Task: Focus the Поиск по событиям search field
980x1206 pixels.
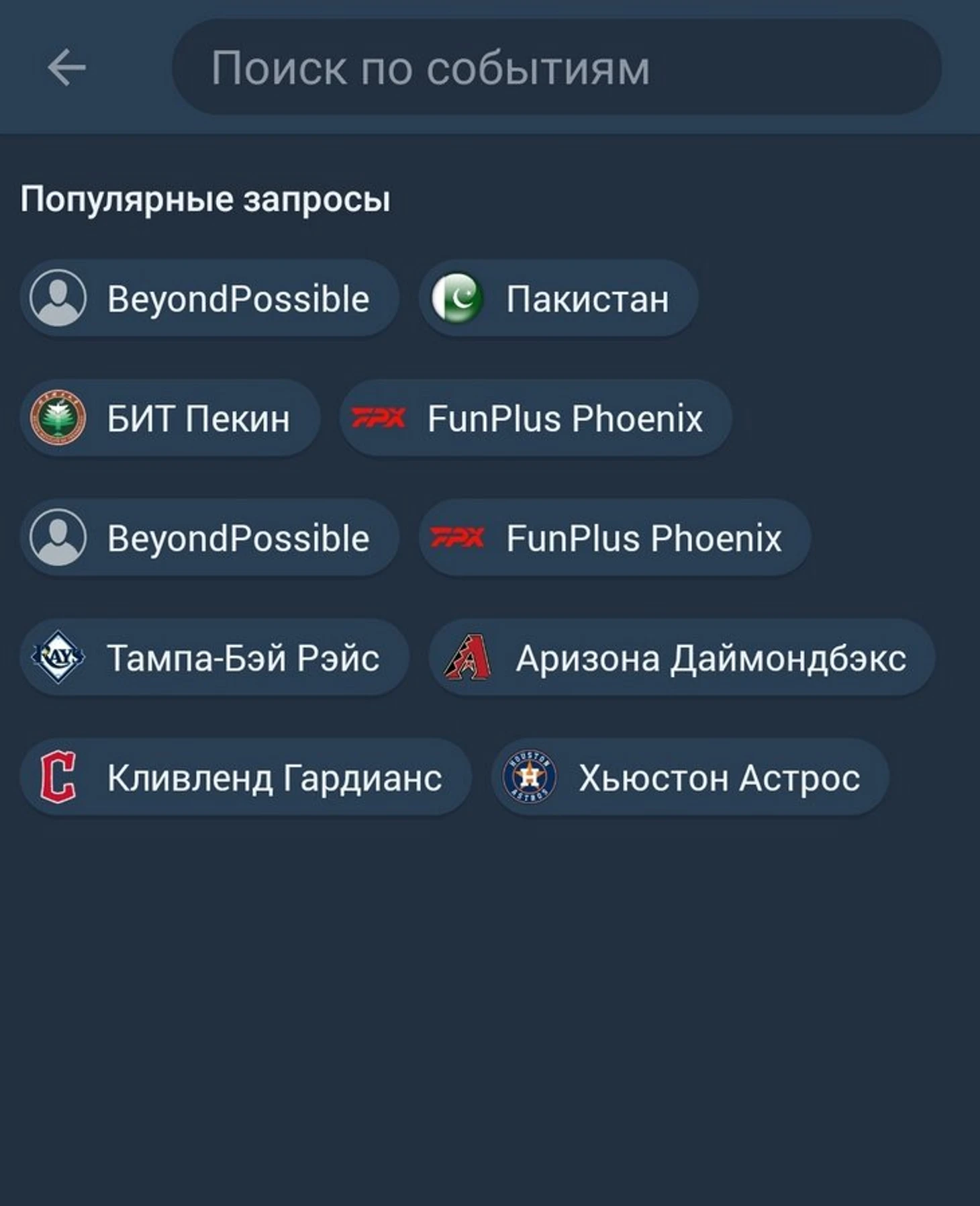Action: [556, 67]
